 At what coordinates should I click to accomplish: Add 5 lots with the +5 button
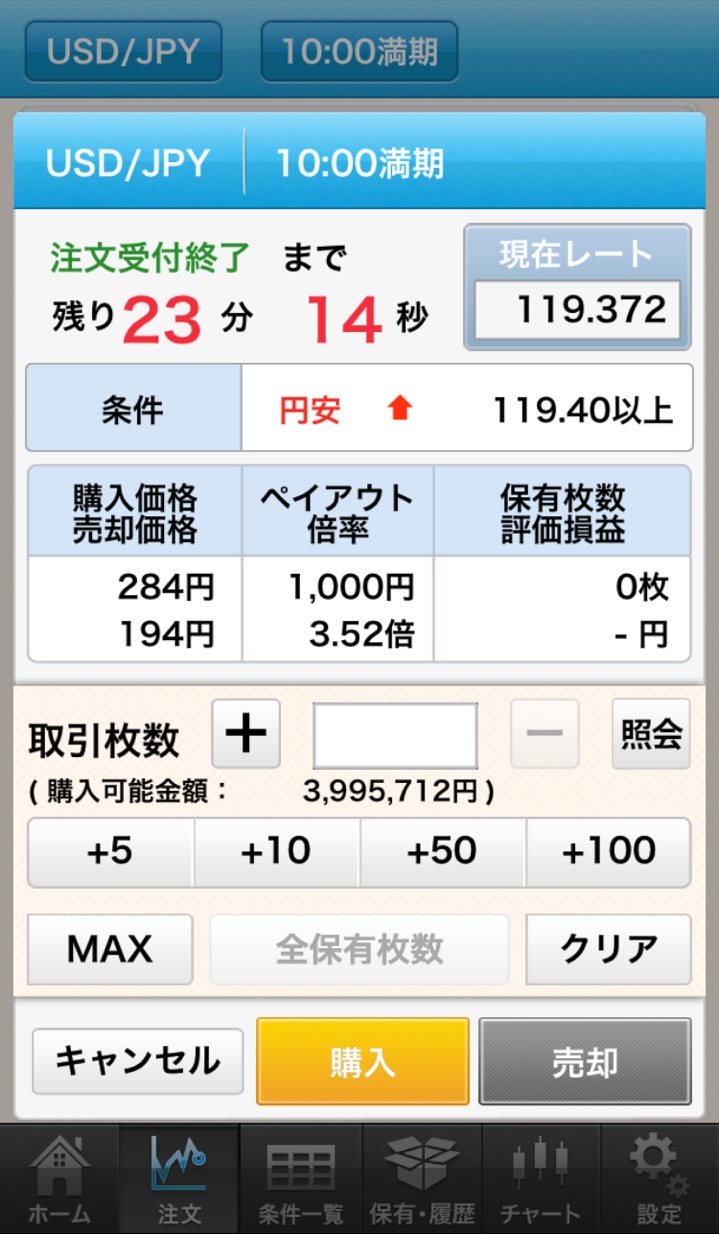110,852
